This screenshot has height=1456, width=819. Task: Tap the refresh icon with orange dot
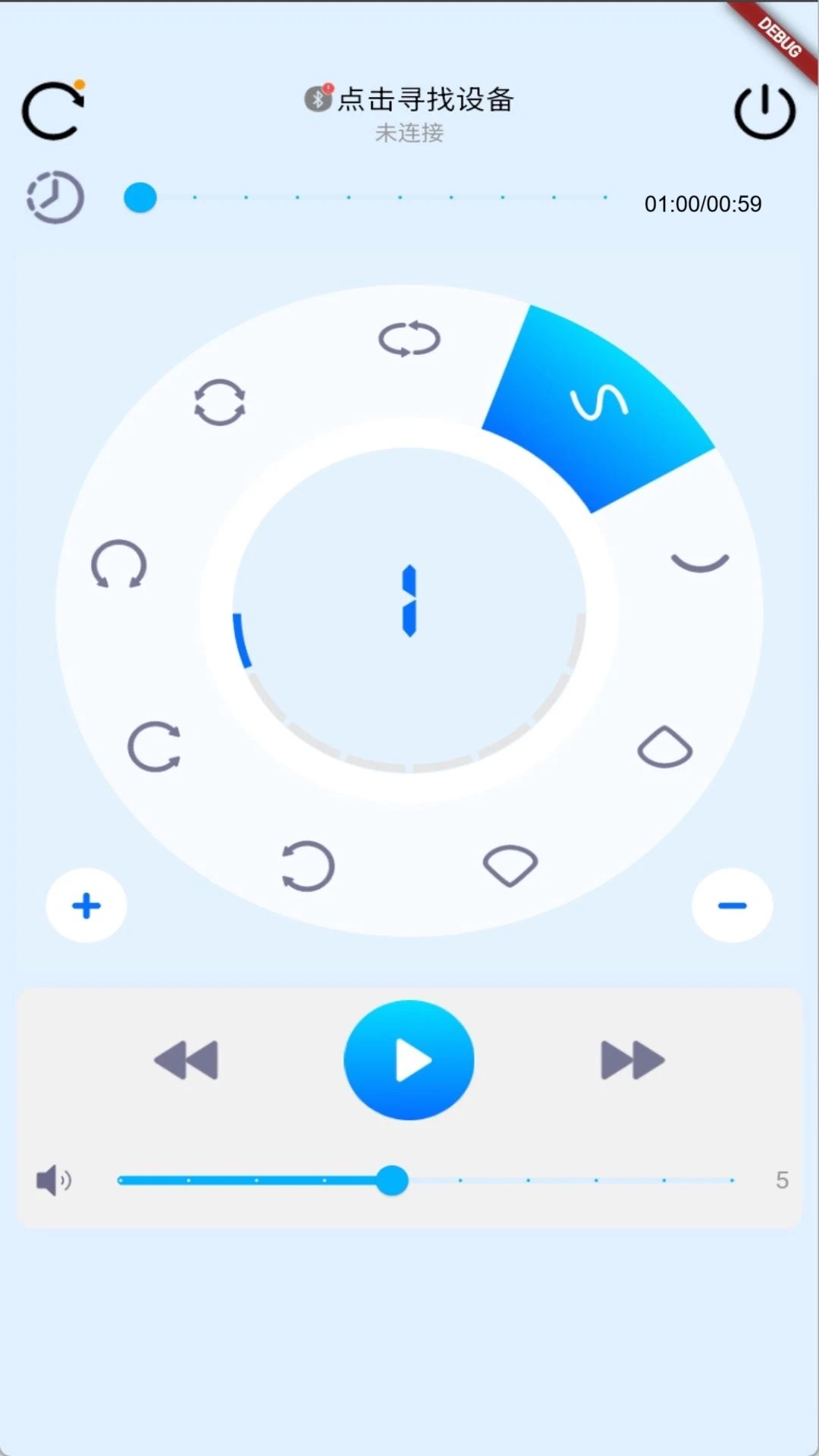click(x=53, y=111)
